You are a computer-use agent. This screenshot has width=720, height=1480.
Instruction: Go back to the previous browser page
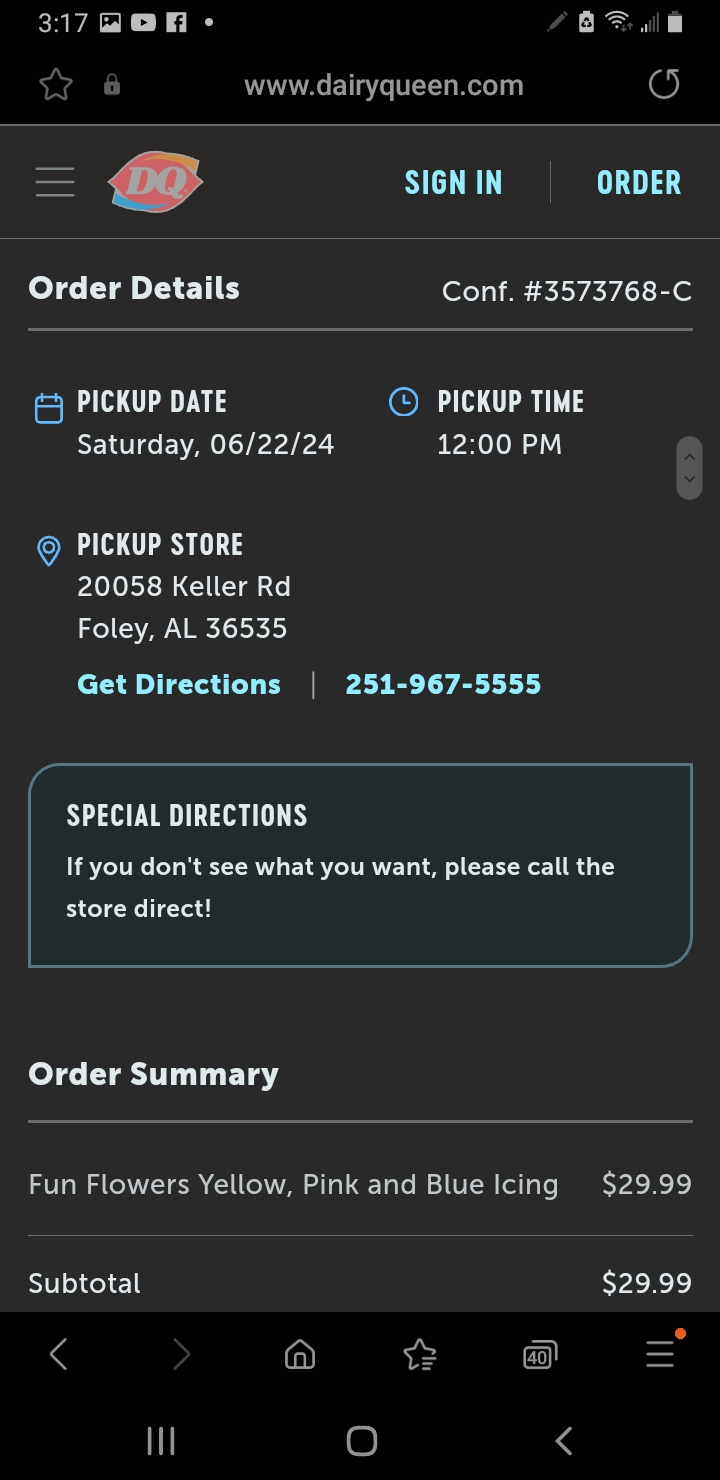[x=59, y=1355]
